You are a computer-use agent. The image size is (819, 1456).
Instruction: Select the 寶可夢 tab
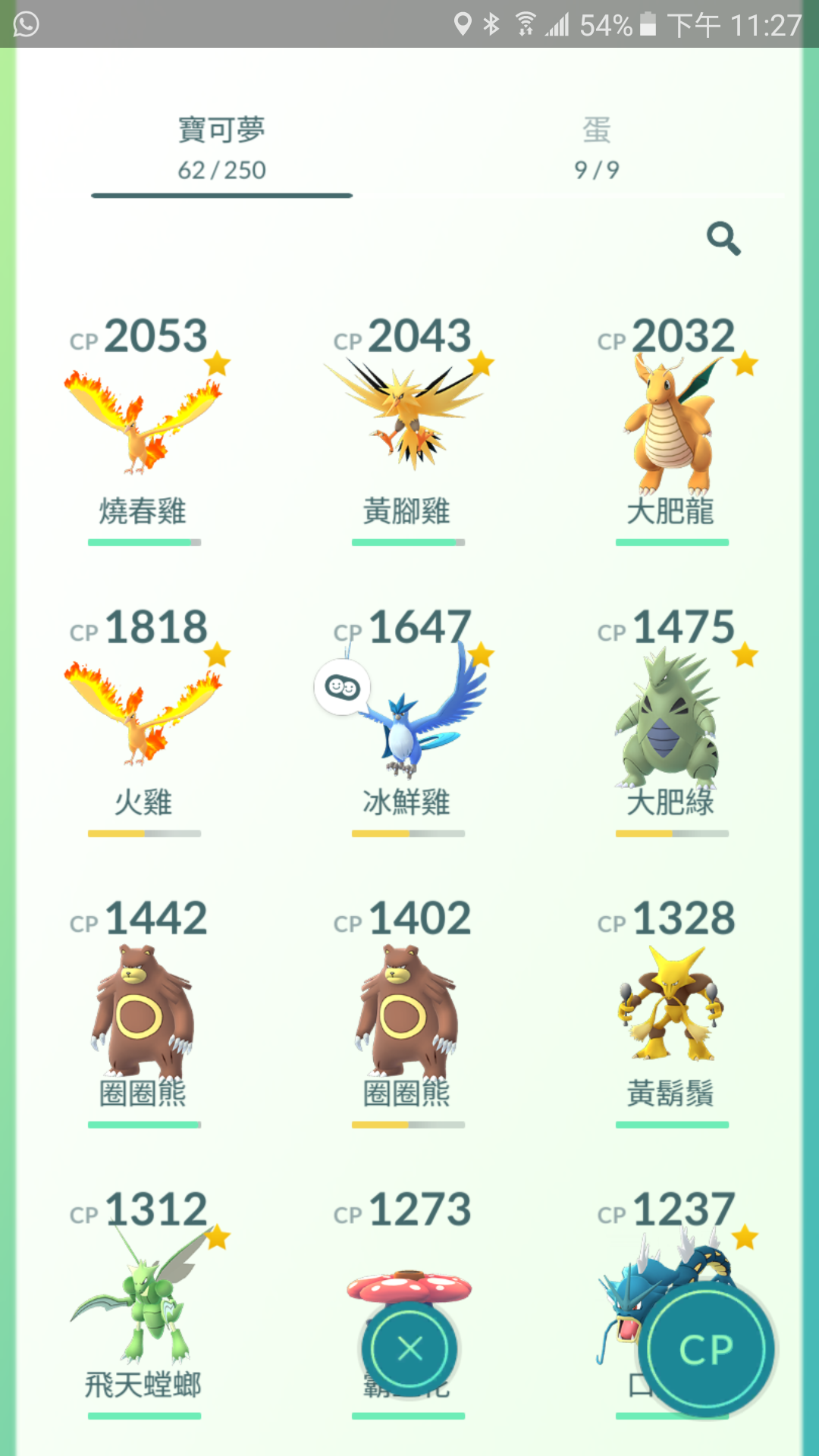(x=221, y=149)
